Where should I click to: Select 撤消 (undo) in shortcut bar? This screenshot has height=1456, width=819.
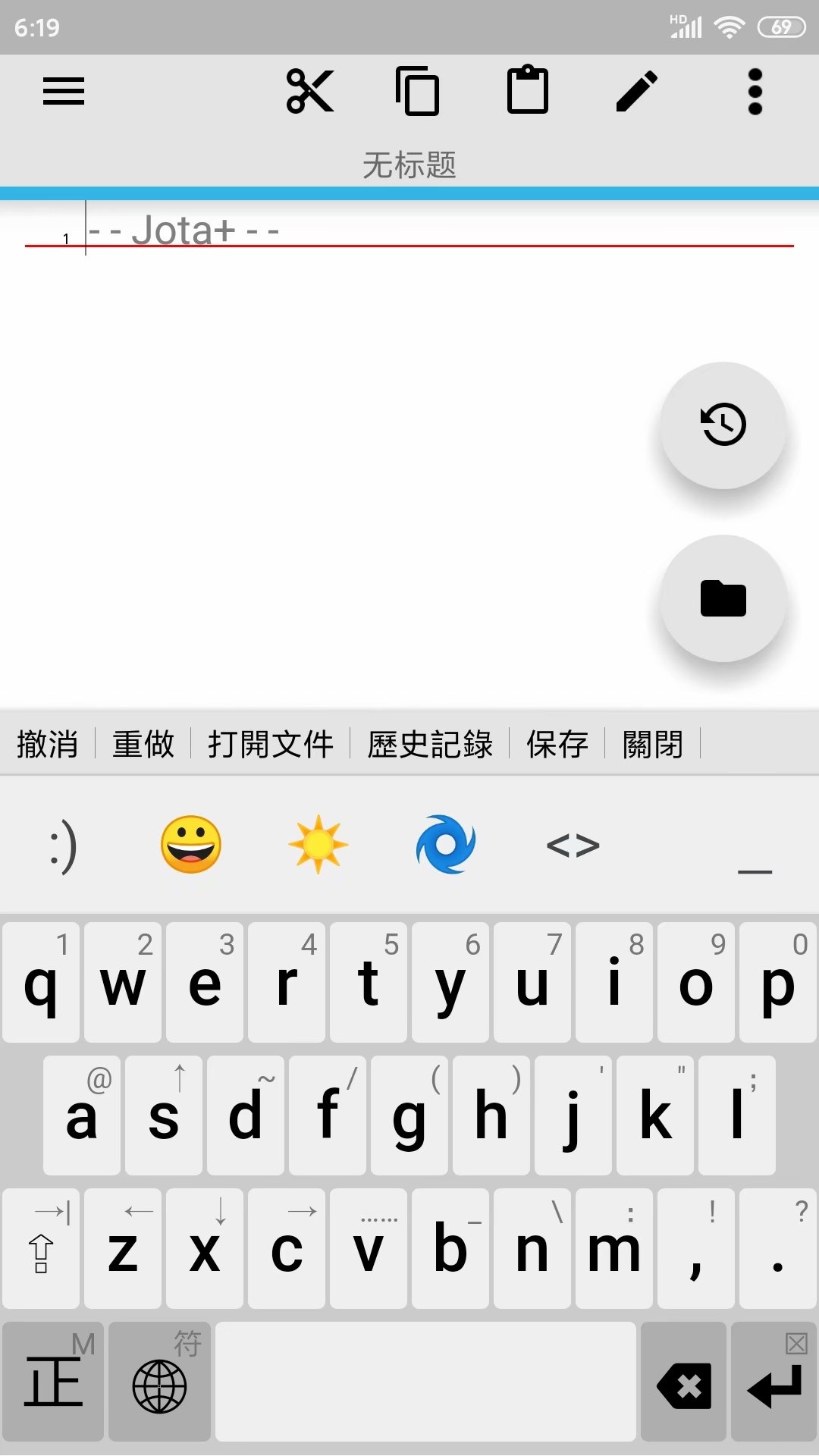(48, 744)
